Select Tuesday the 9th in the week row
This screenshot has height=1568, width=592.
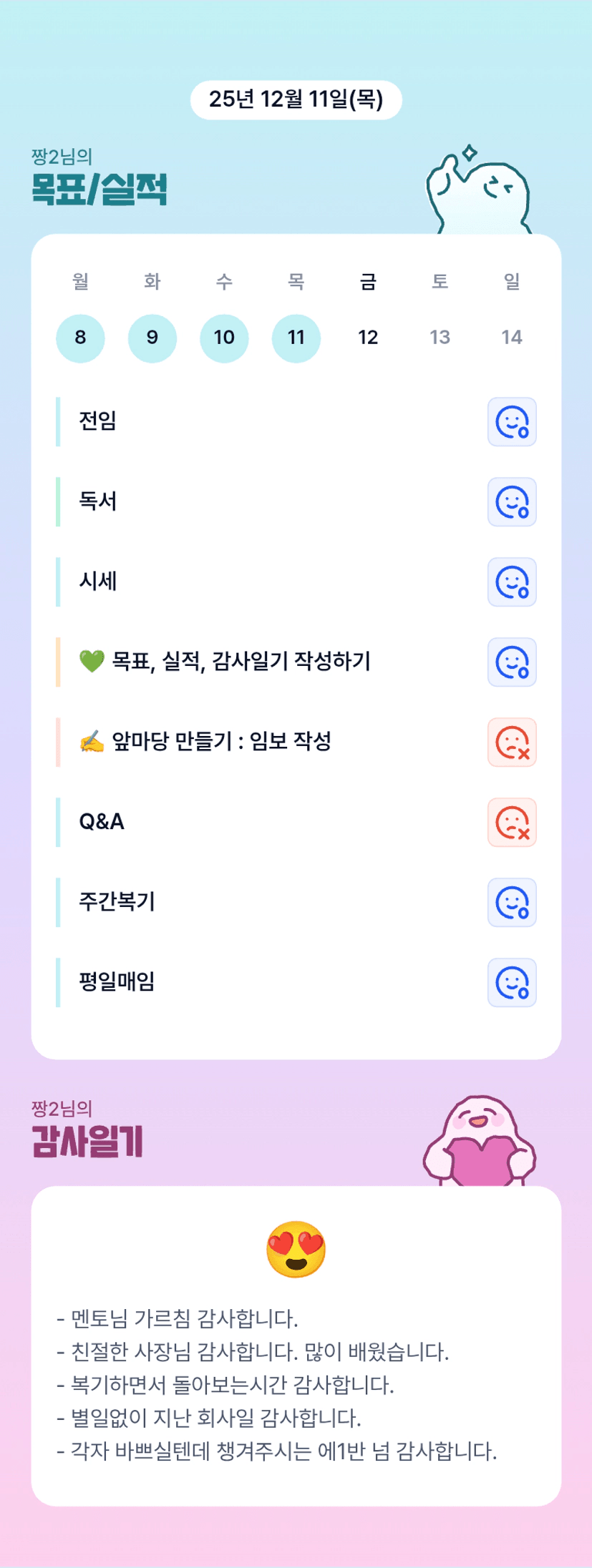pyautogui.click(x=152, y=338)
